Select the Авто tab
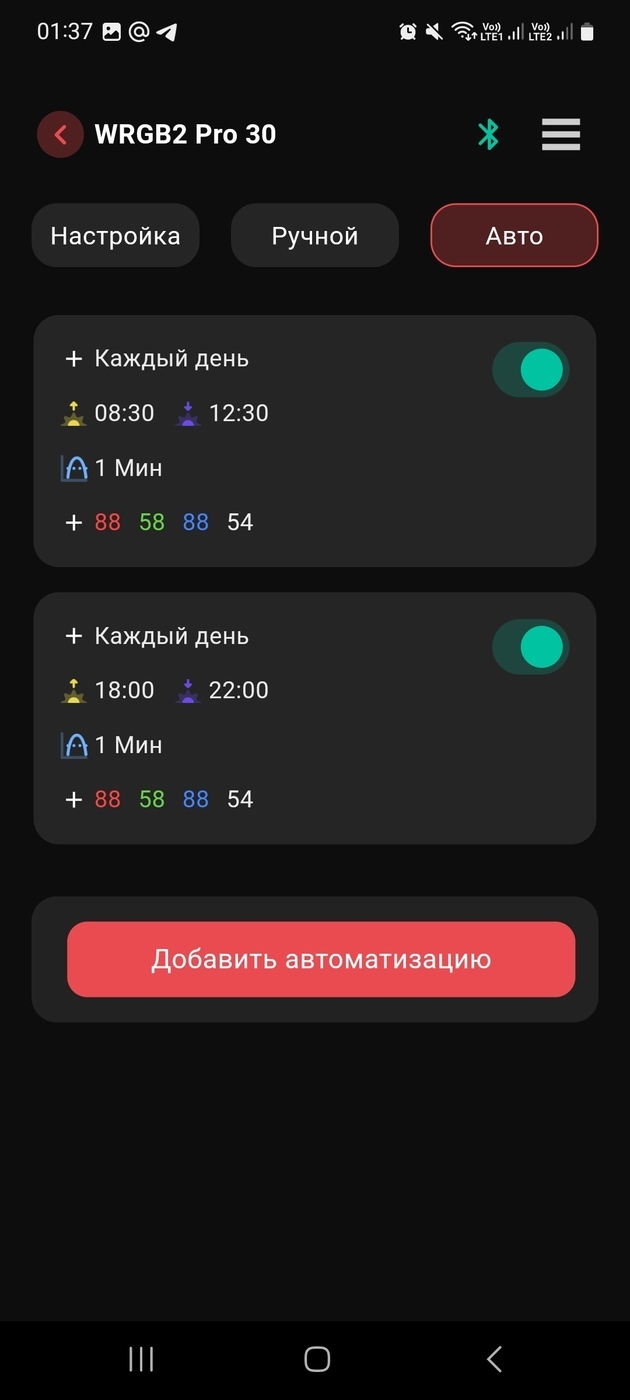This screenshot has height=1400, width=630. click(x=514, y=236)
